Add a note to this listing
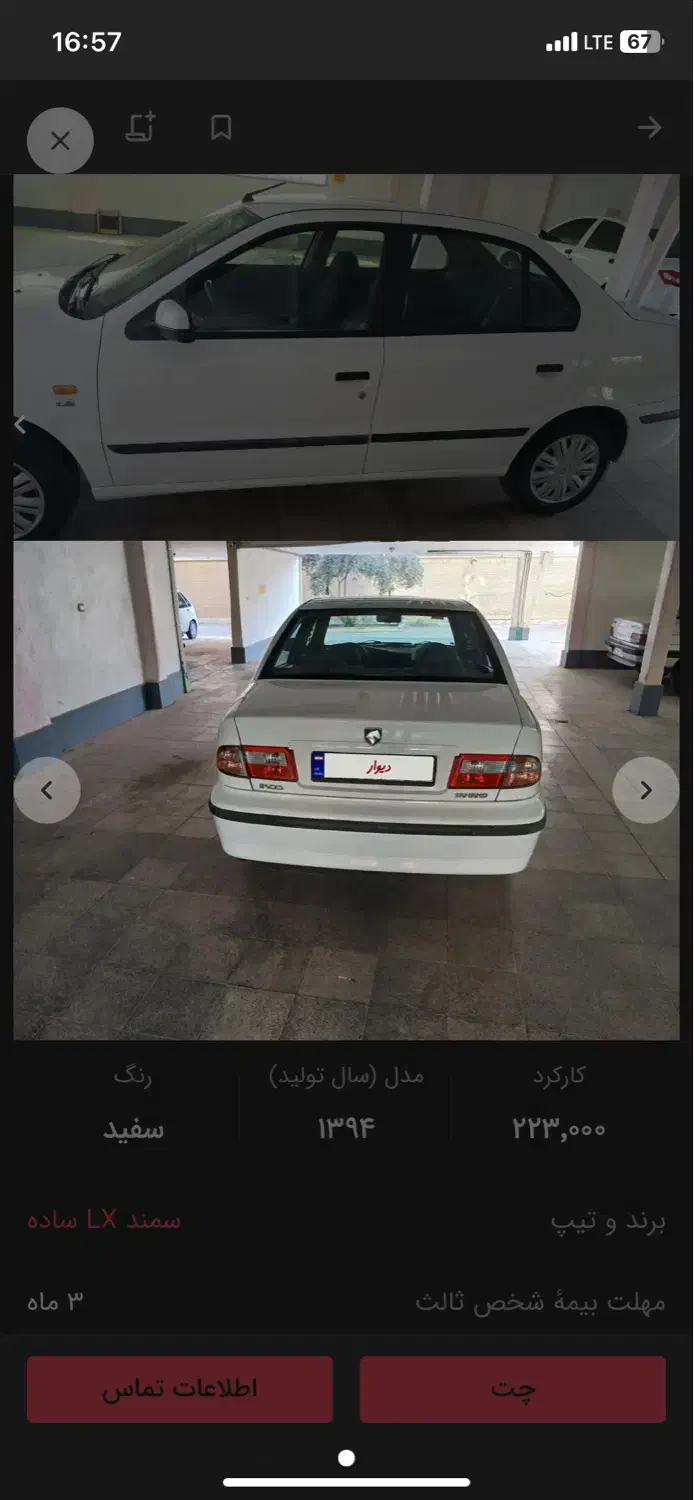 point(140,128)
